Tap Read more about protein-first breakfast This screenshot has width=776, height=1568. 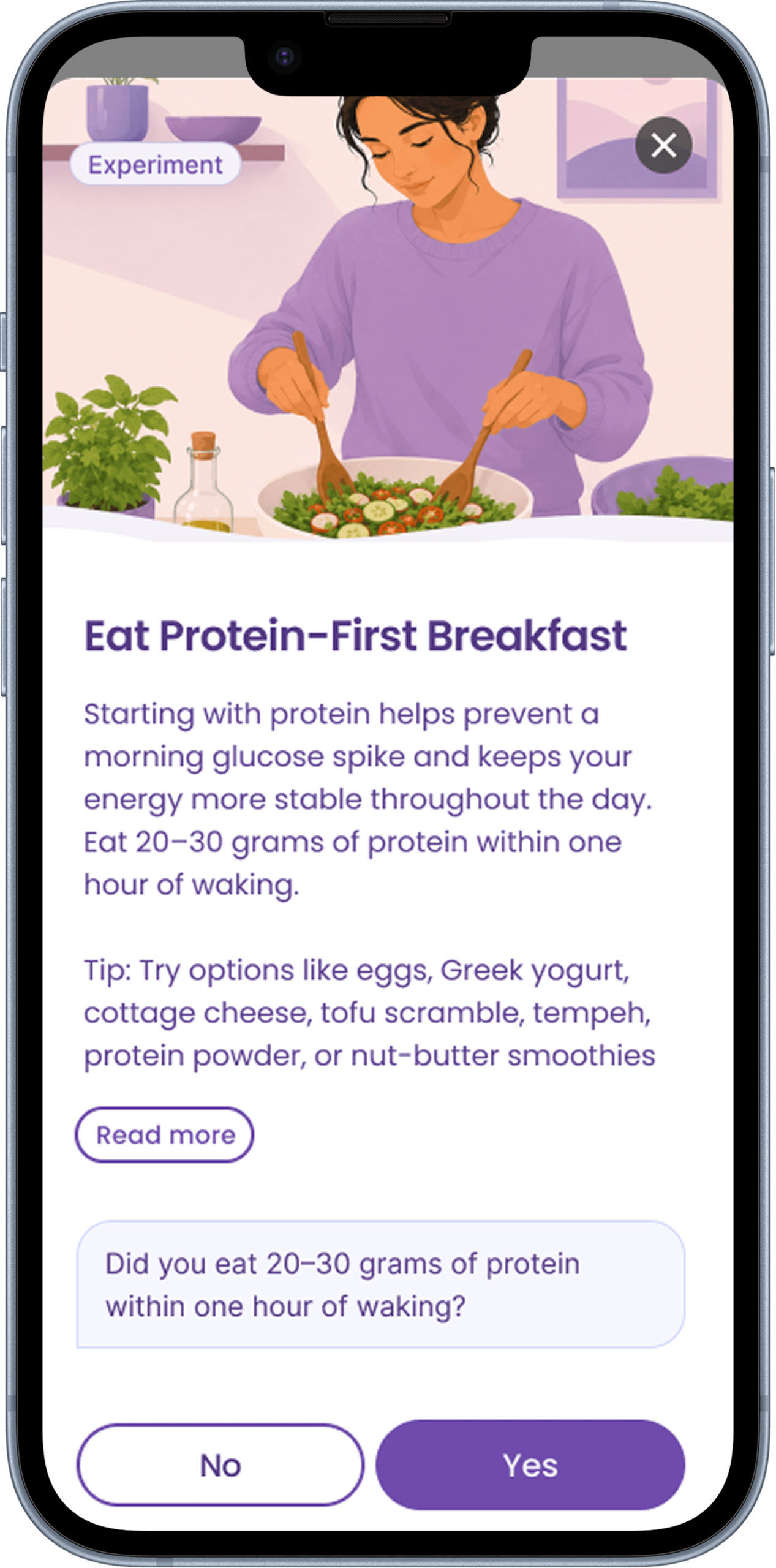[165, 1134]
